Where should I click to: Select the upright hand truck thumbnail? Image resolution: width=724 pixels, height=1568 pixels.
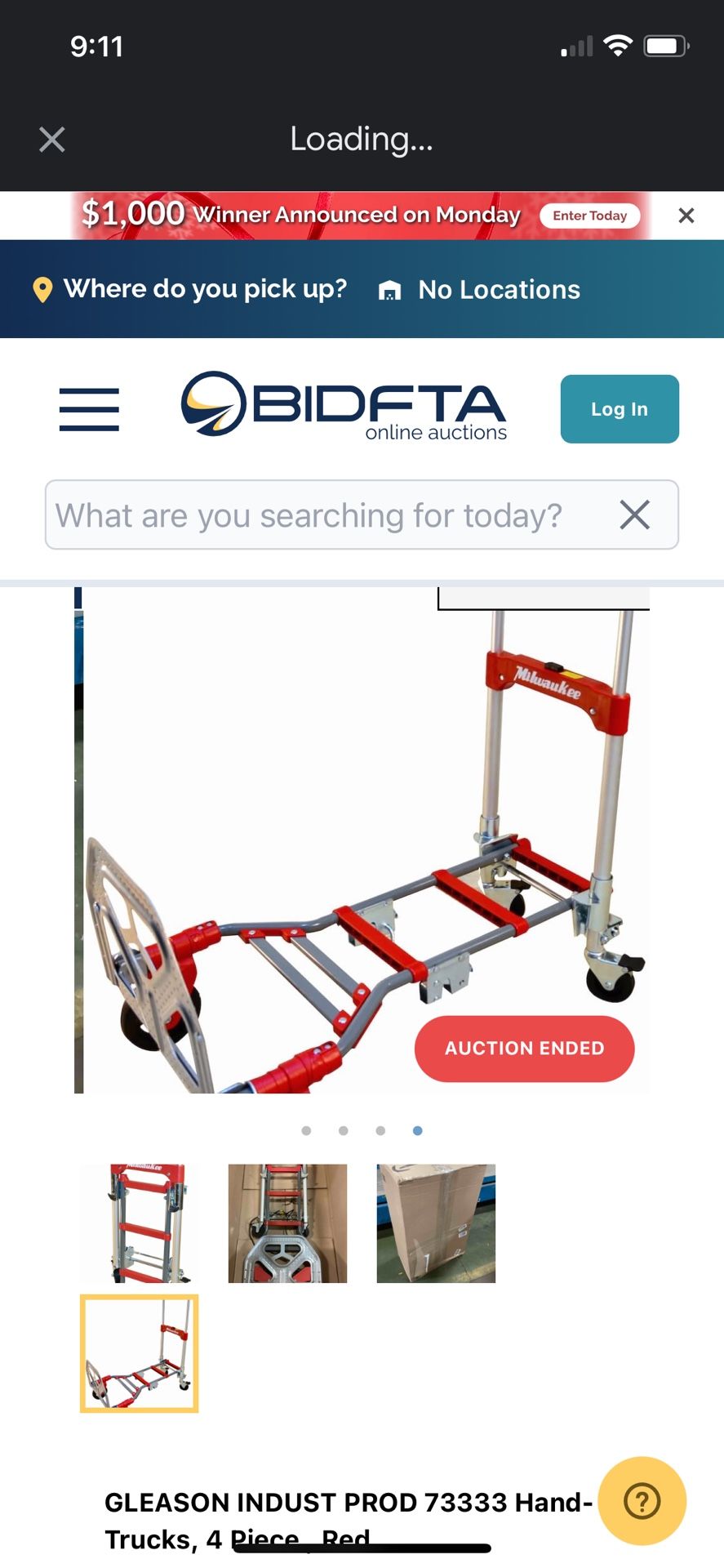tap(140, 1223)
